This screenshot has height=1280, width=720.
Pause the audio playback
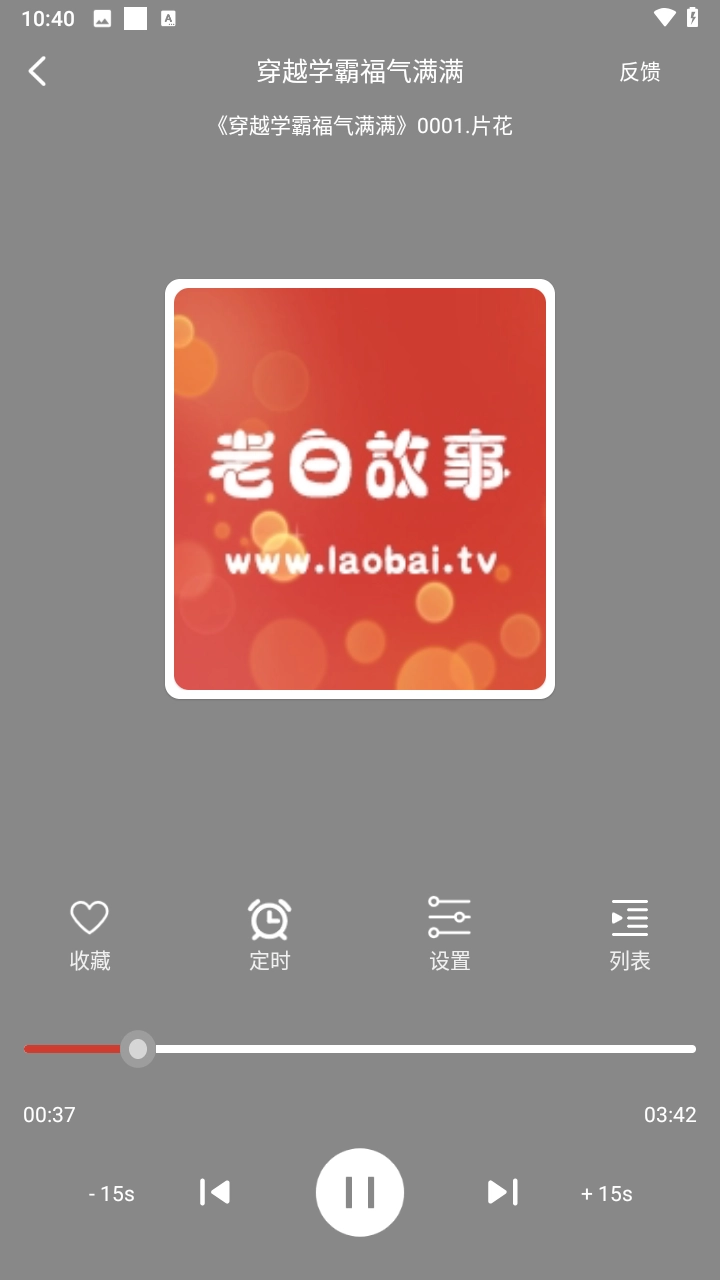360,1192
